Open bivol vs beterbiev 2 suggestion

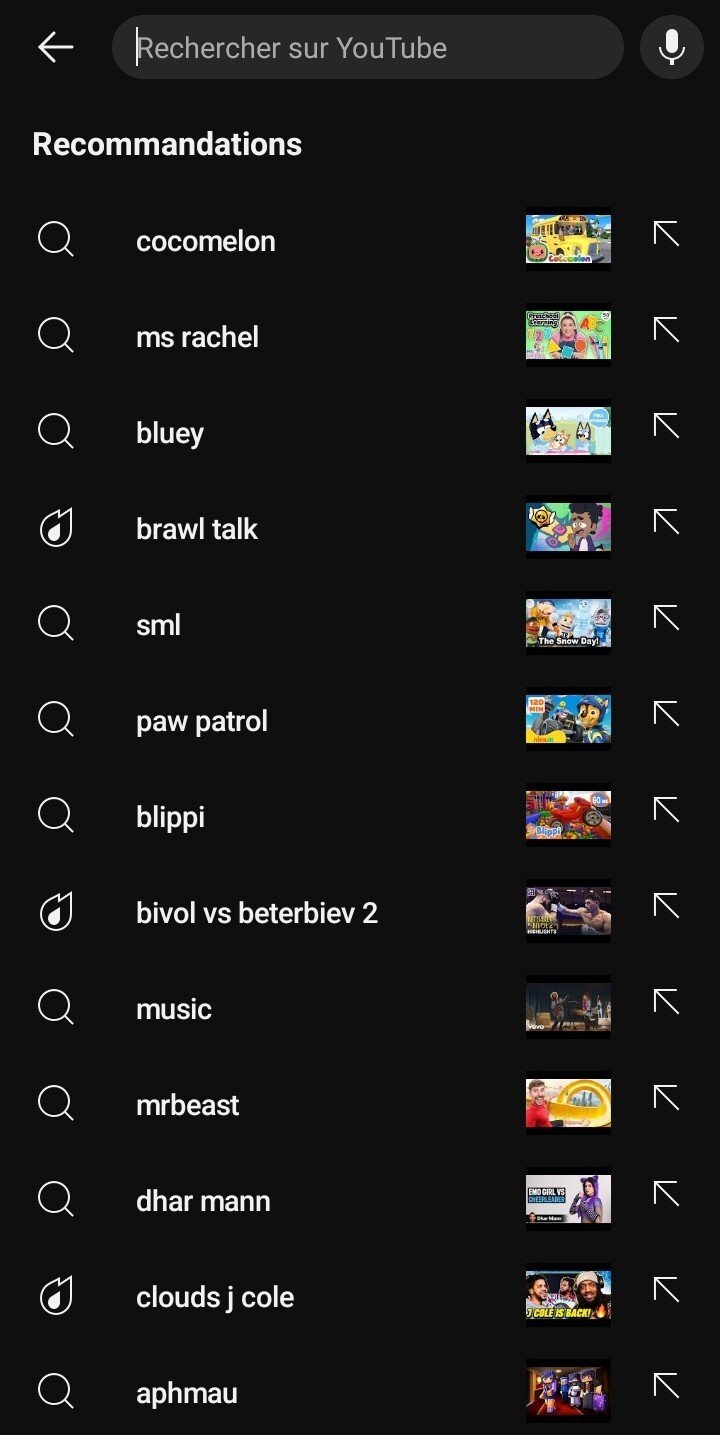click(360, 913)
